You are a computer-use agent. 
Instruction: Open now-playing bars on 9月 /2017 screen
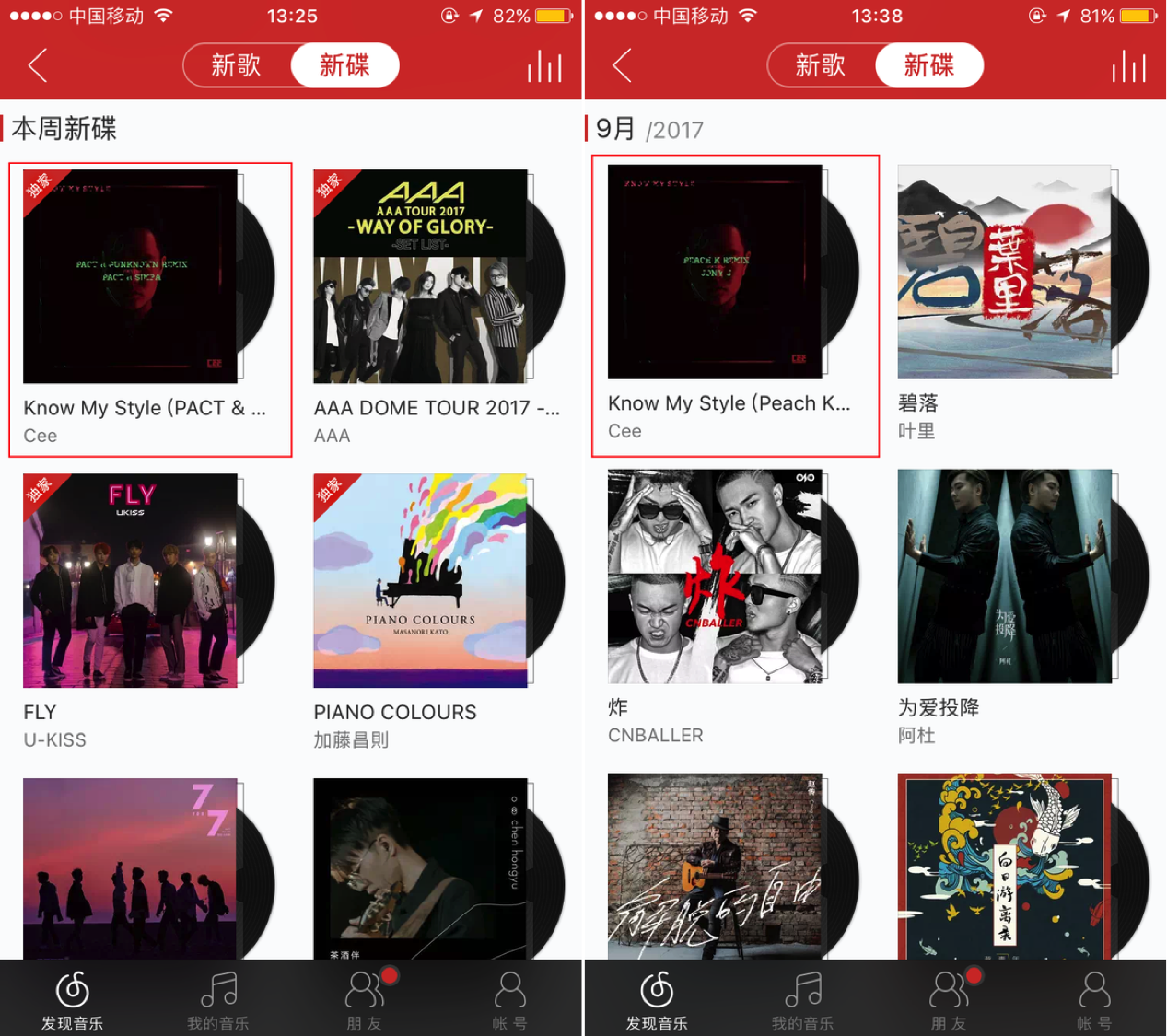point(1128,66)
